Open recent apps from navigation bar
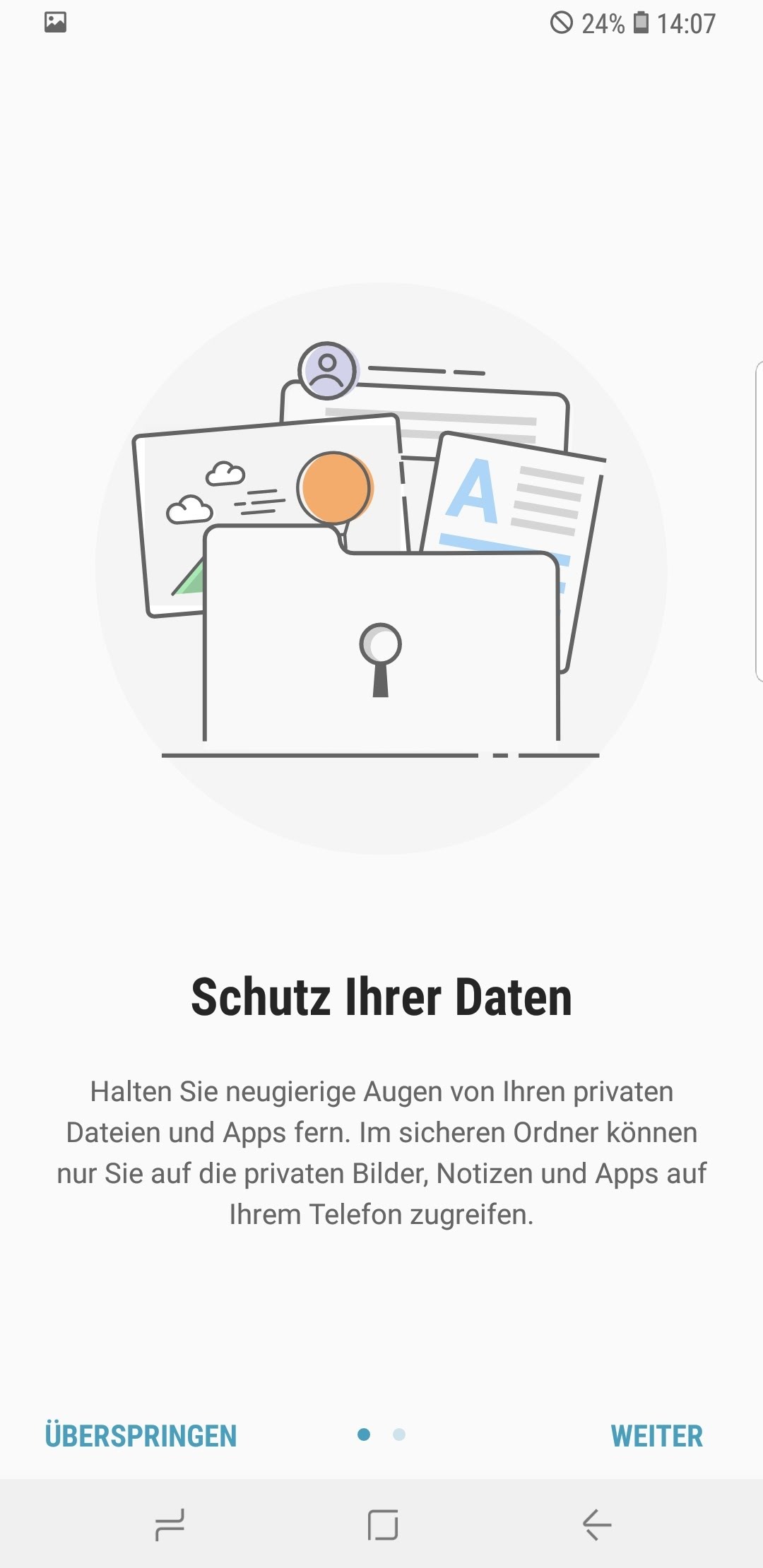This screenshot has width=763, height=1568. [170, 1524]
